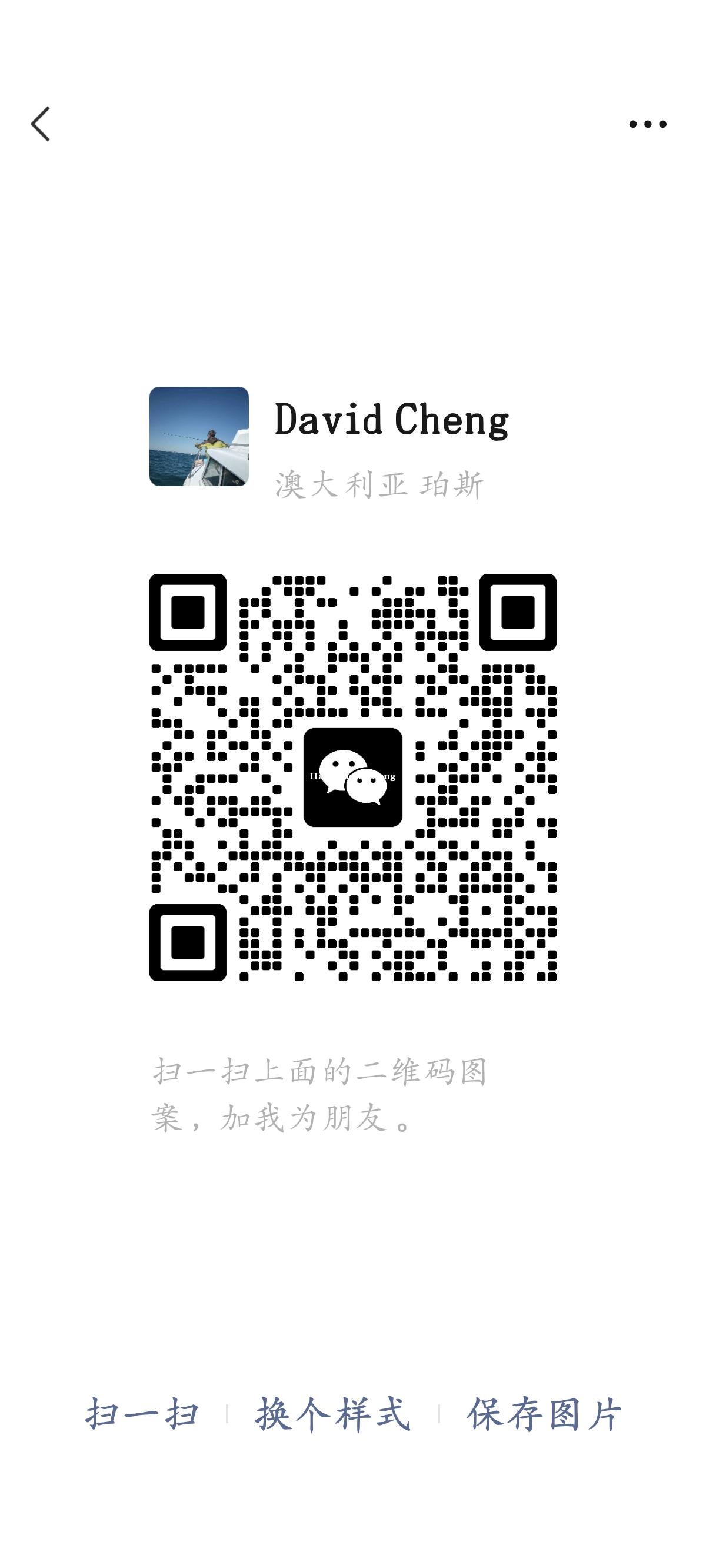Go back using the top-left arrow

[x=41, y=124]
